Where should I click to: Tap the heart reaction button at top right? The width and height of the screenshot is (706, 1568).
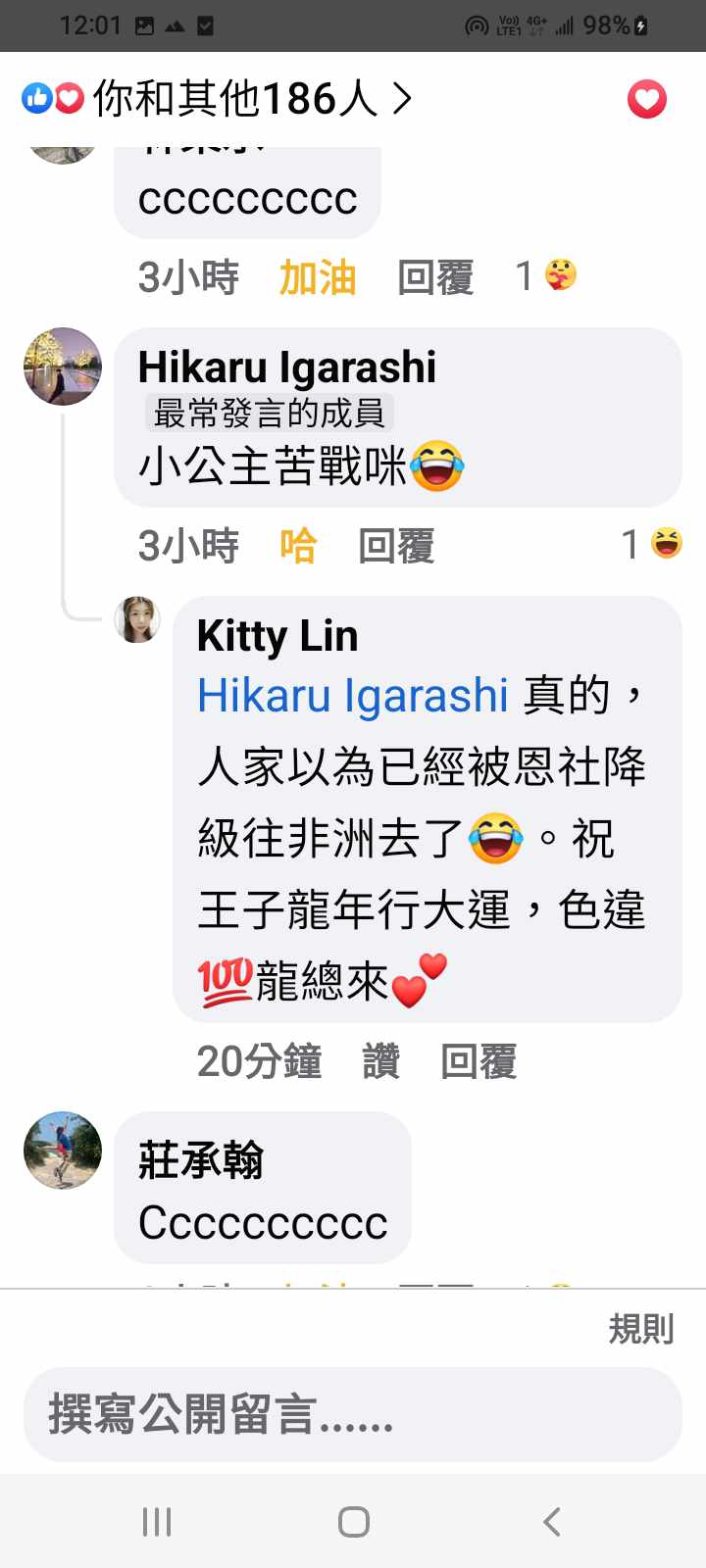pyautogui.click(x=646, y=99)
